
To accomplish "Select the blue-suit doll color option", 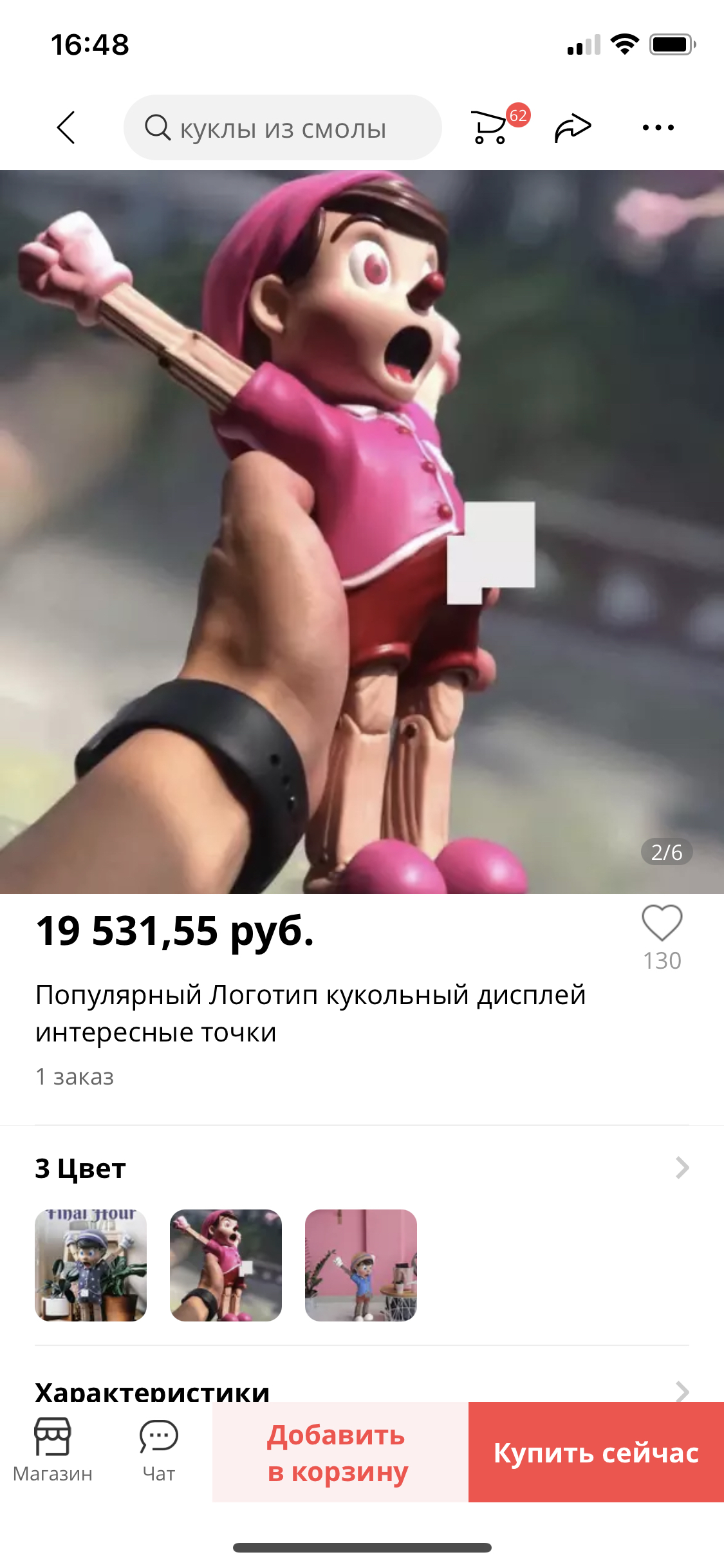I will 91,1265.
